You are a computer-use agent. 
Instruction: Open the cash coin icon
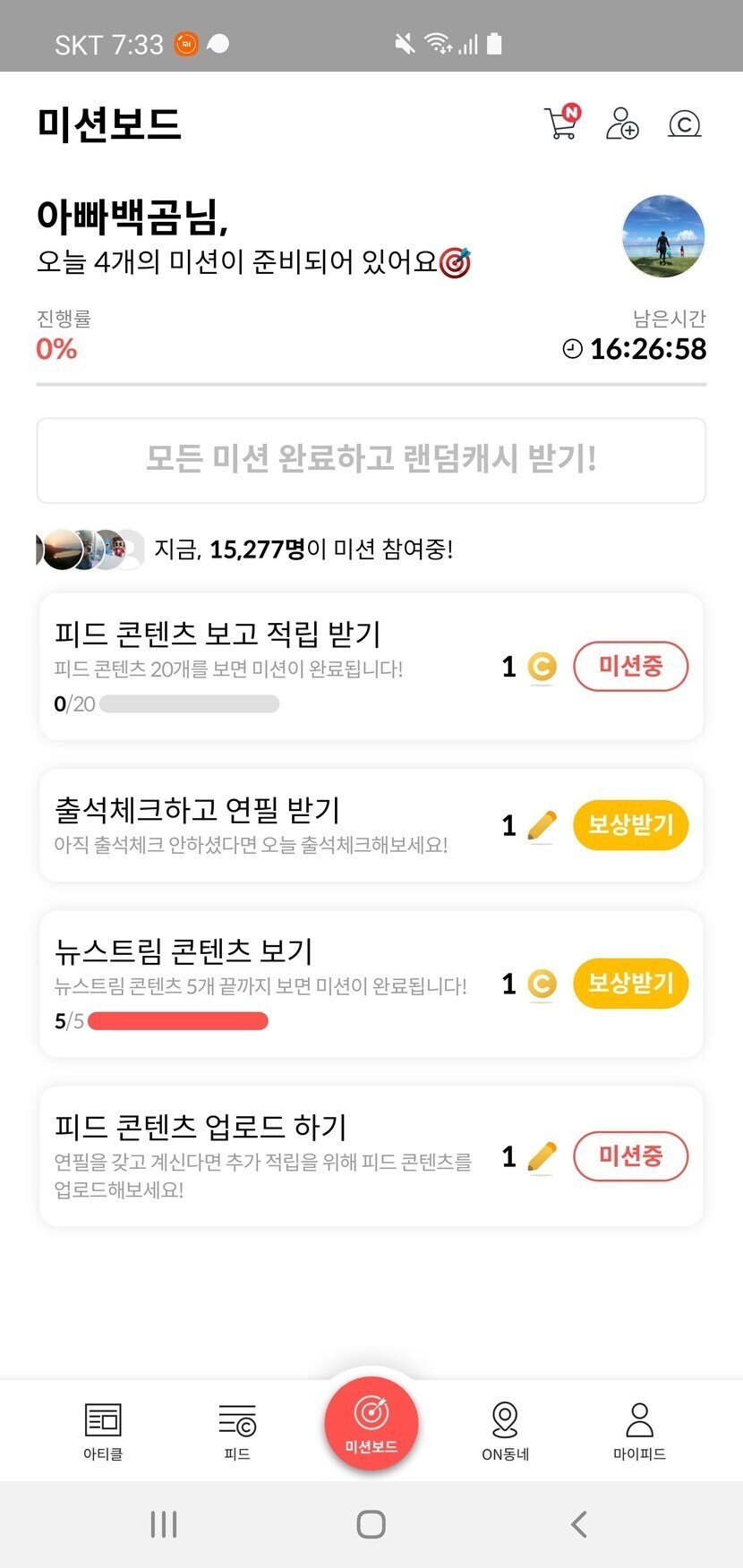685,124
